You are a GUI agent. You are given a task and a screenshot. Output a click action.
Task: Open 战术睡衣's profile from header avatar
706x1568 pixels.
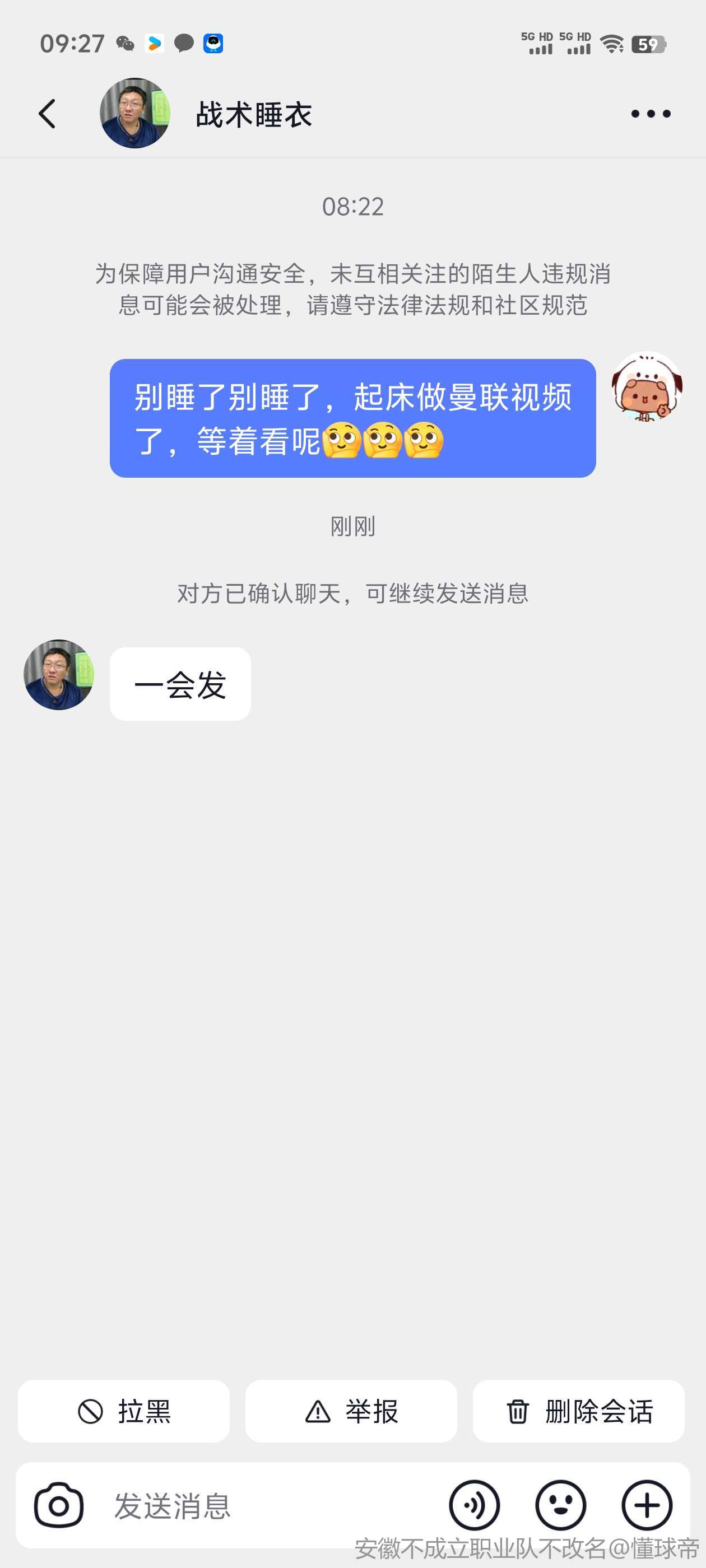point(134,113)
